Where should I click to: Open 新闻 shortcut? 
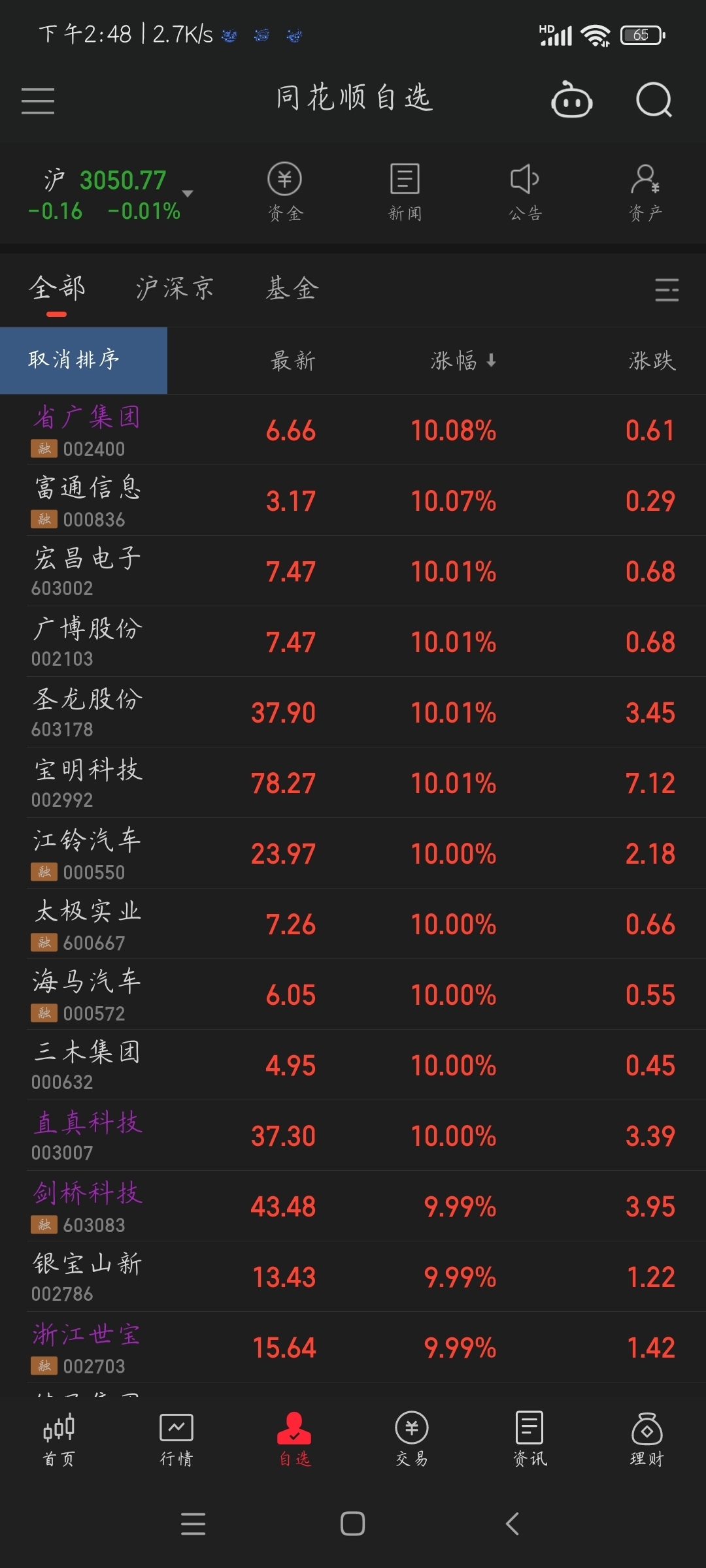tap(405, 193)
